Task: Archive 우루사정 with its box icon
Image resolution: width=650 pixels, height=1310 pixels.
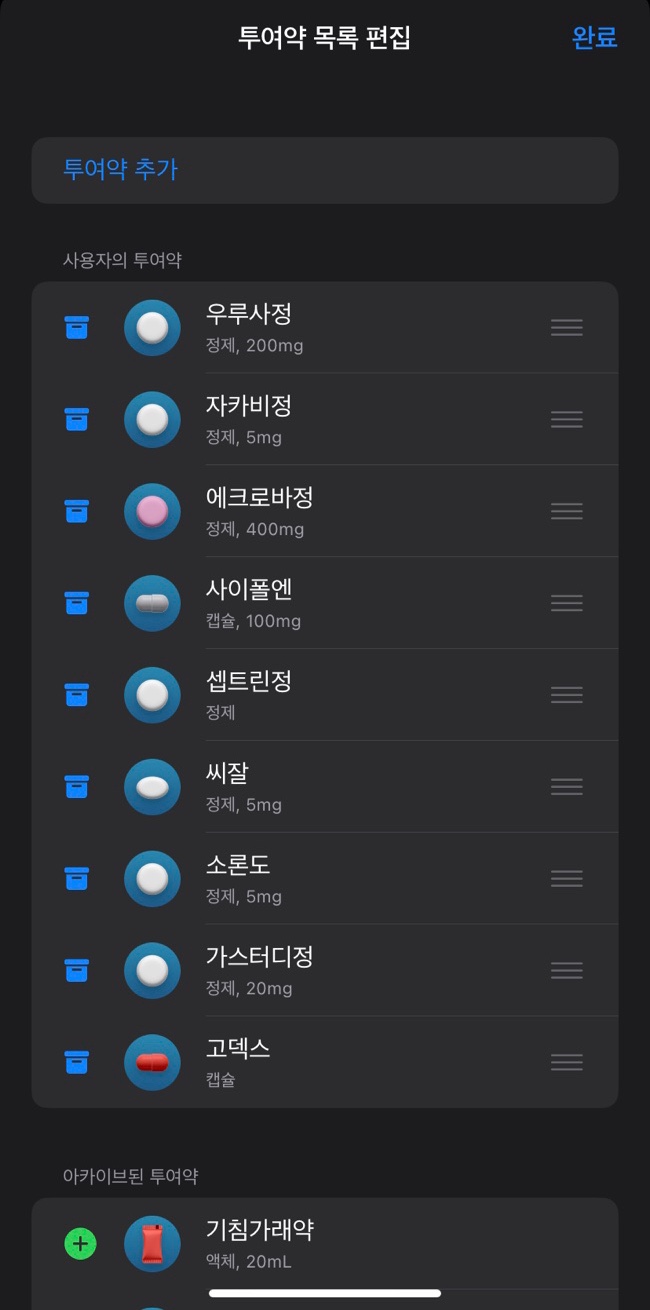Action: pyautogui.click(x=77, y=327)
